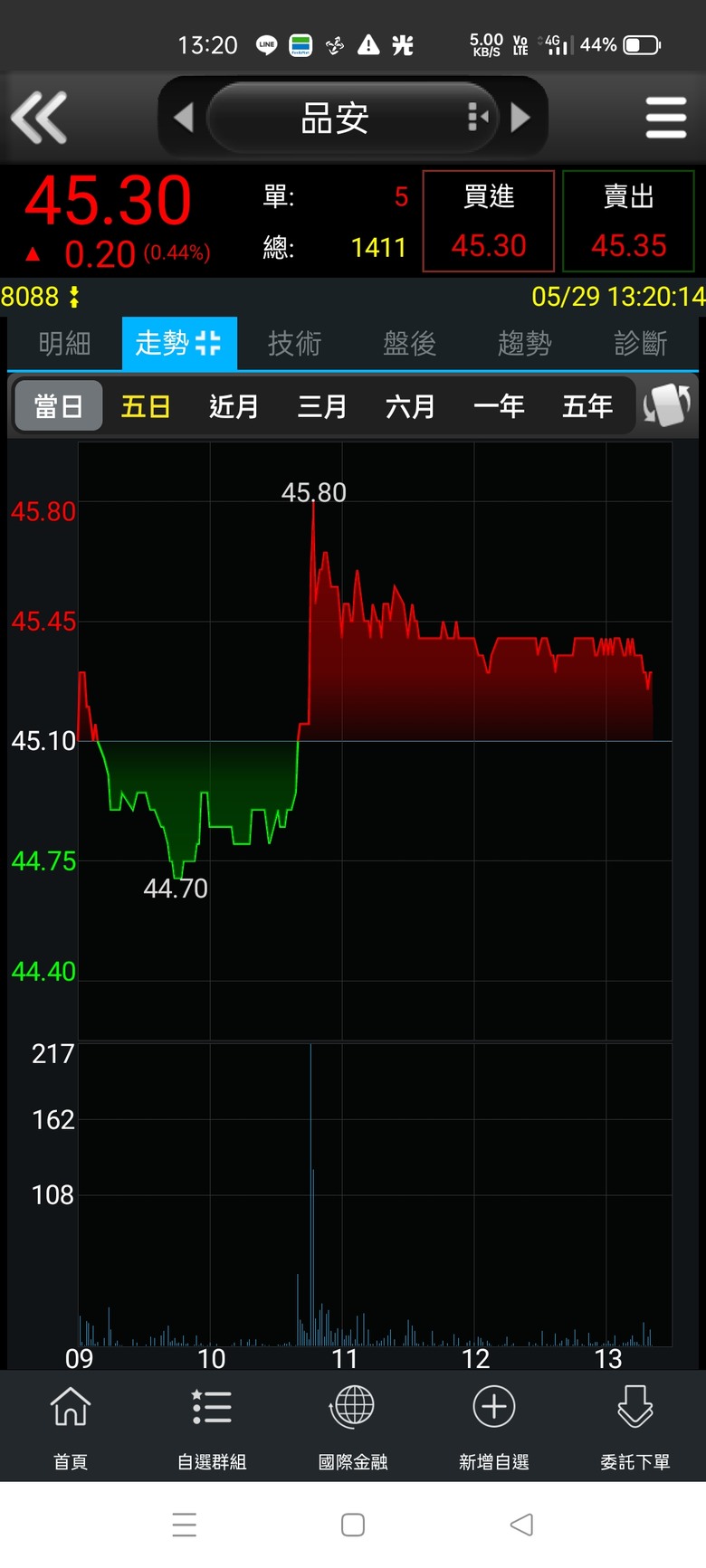Switch to the 趨勢 tab
Image resolution: width=706 pixels, height=1568 pixels.
pyautogui.click(x=524, y=344)
